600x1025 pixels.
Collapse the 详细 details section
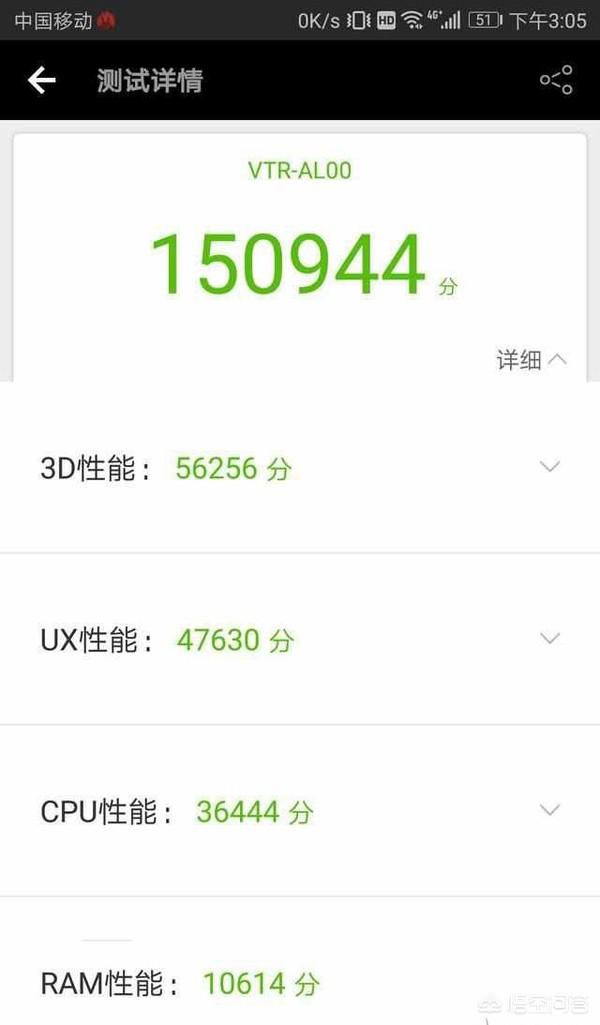[531, 360]
